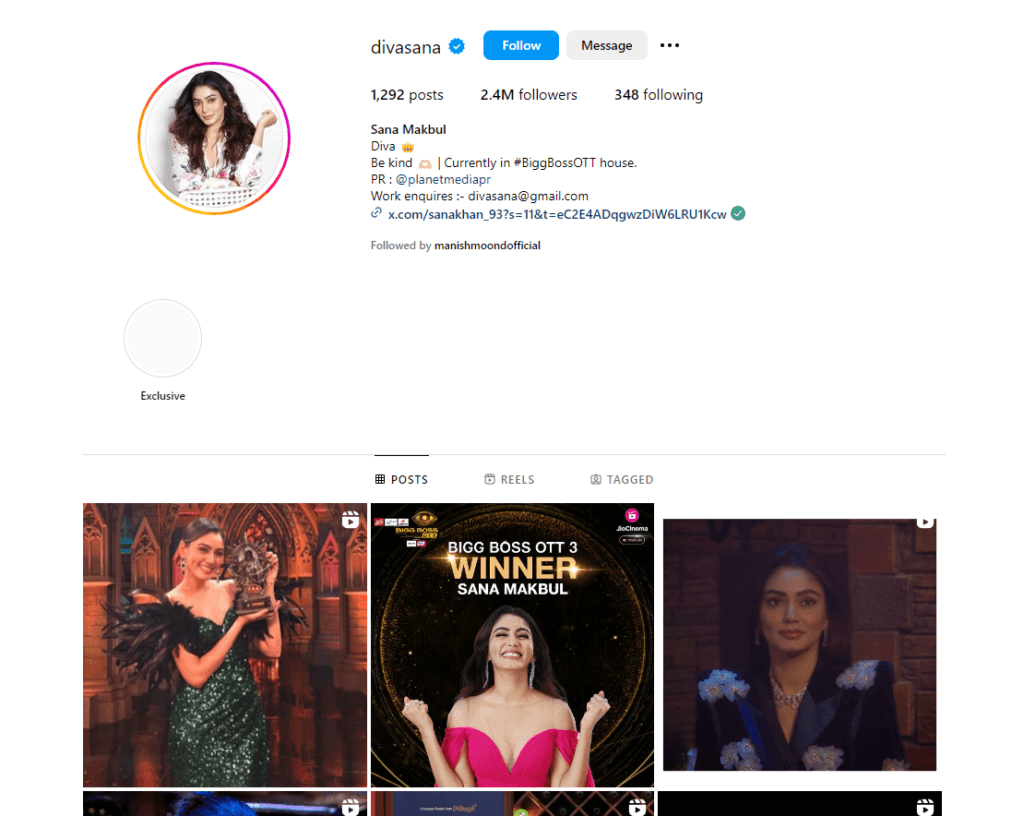The width and height of the screenshot is (1024, 816).
Task: Open the 2.4M followers list
Action: click(x=528, y=95)
